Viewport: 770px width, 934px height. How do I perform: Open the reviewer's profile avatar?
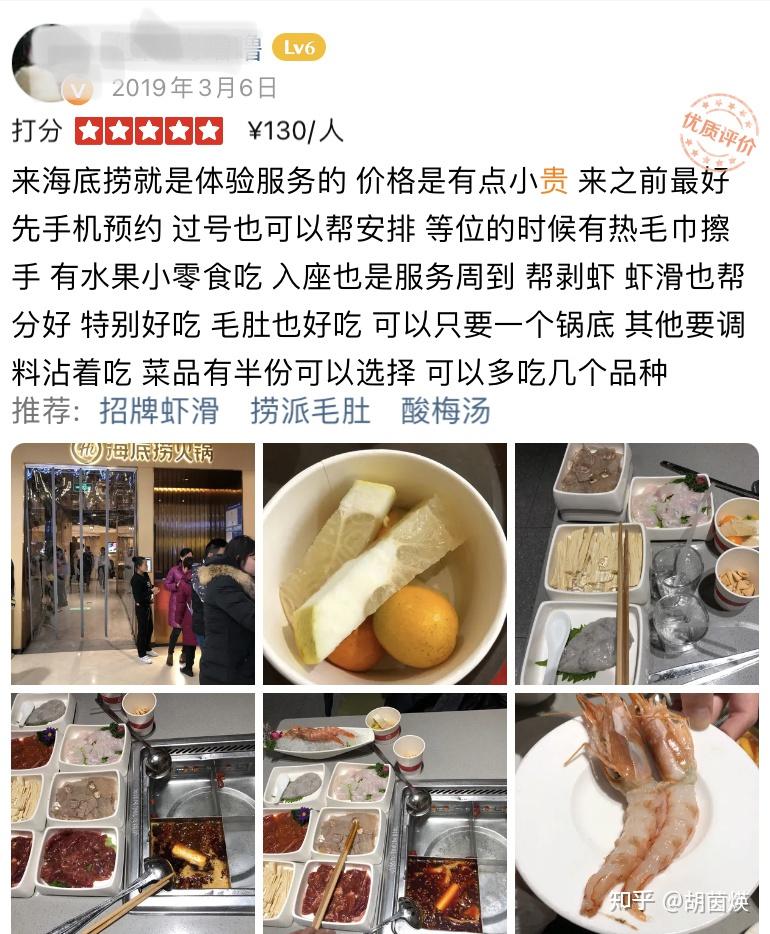pyautogui.click(x=50, y=63)
